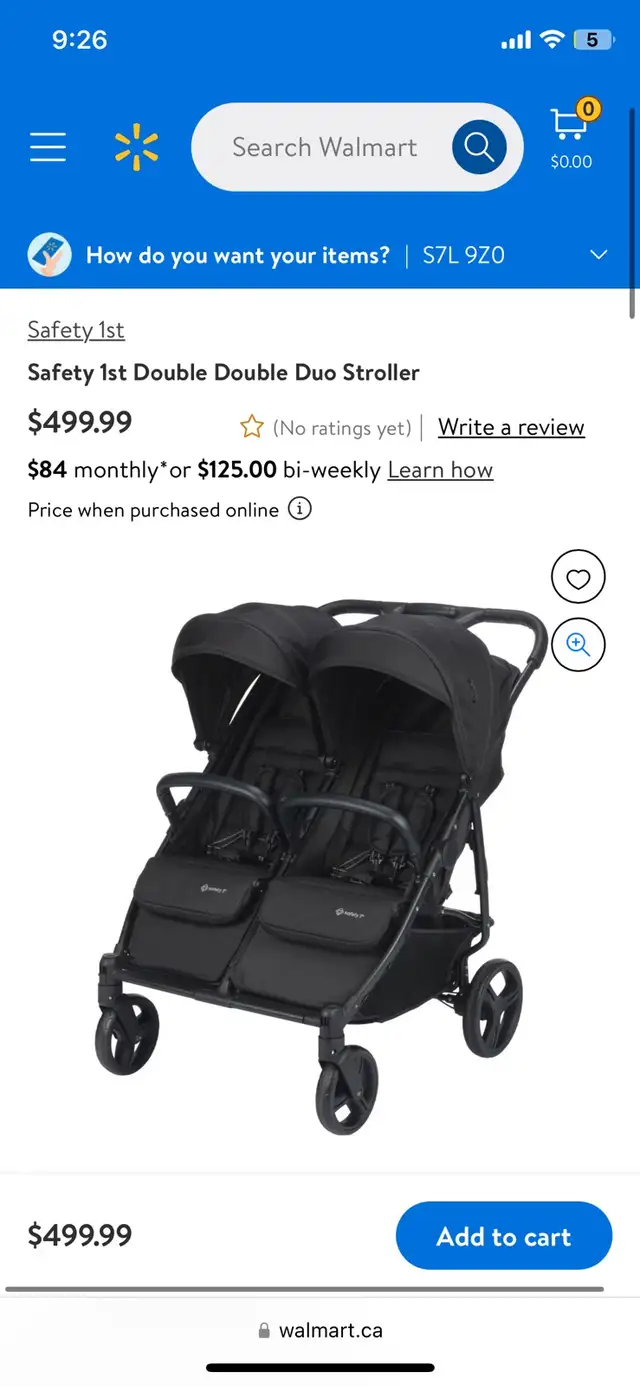Open the stroller product photo
Image resolution: width=640 pixels, height=1386 pixels.
coord(321,863)
